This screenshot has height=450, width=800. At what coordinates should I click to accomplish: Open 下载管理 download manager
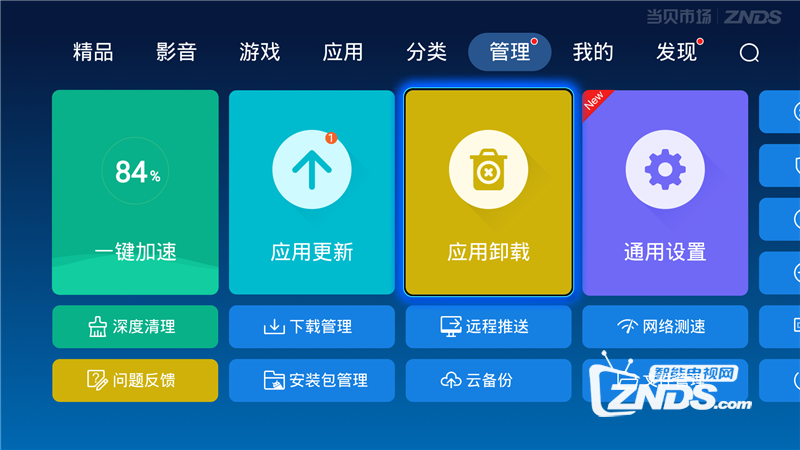[312, 326]
